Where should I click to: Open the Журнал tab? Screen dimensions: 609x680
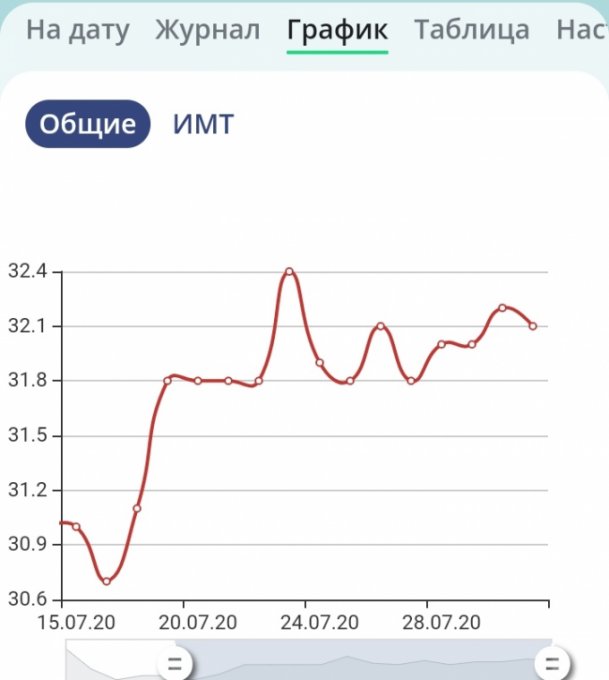[207, 29]
